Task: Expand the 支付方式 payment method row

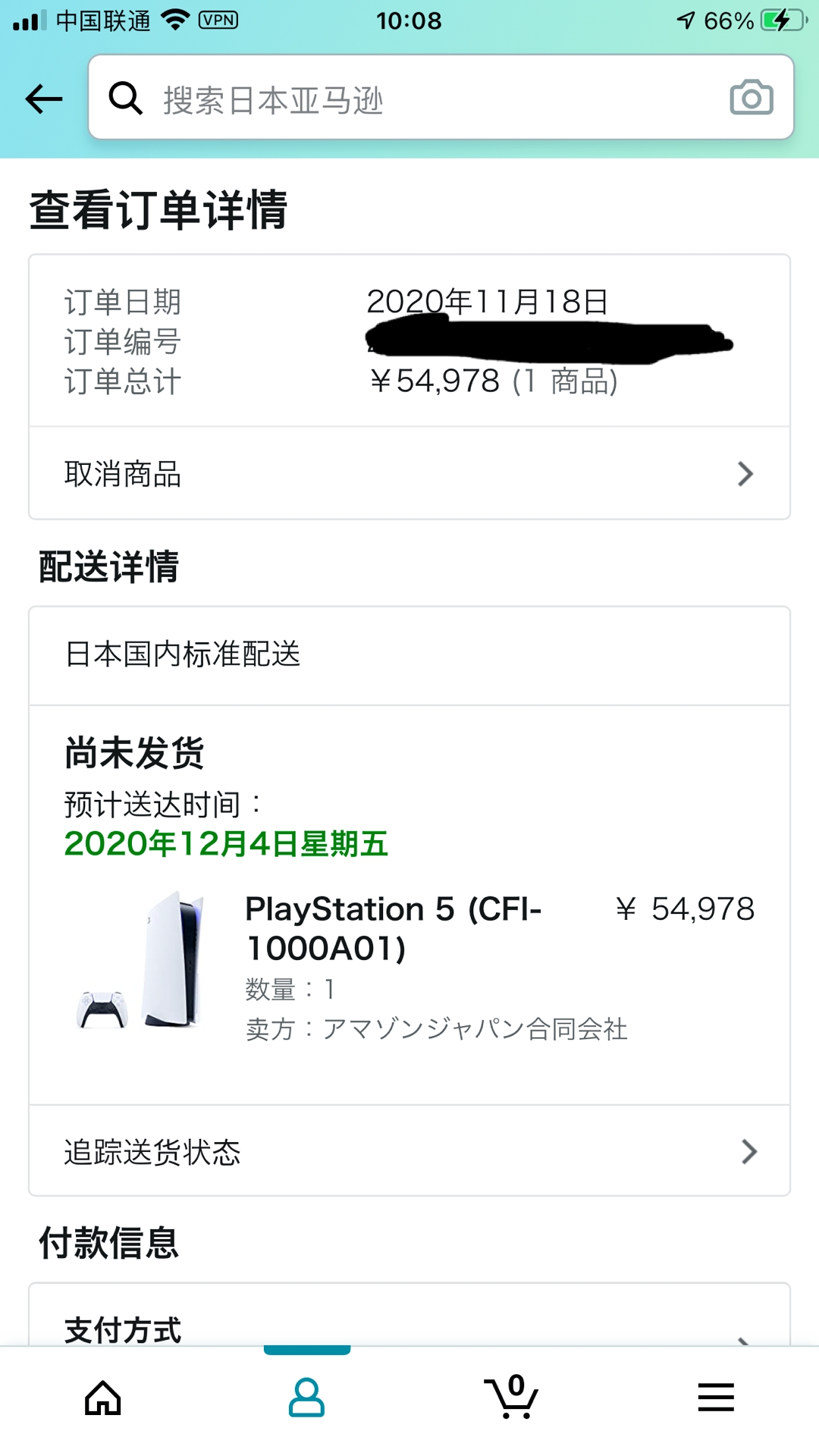Action: pos(409,1329)
